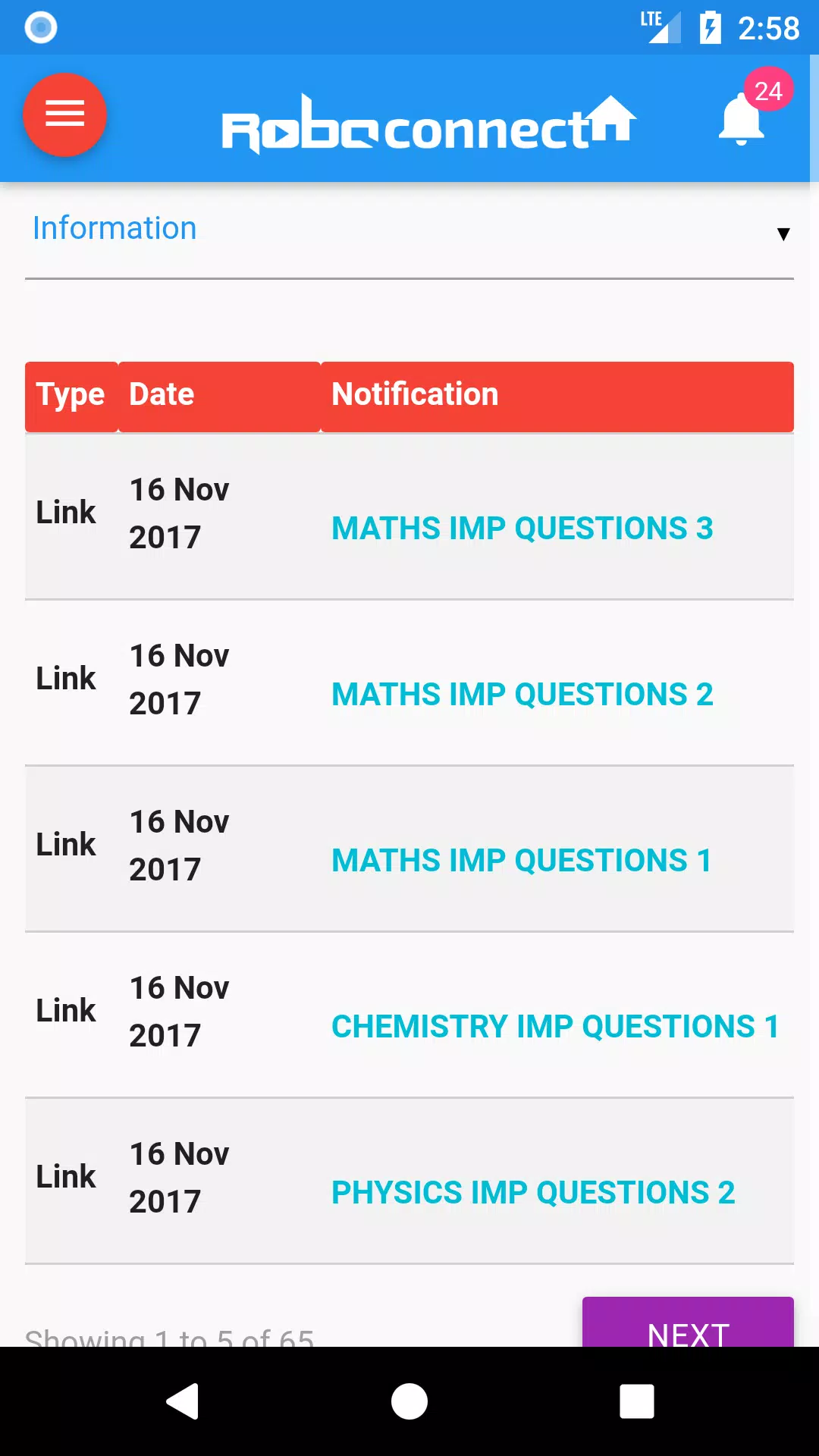Sort by the Date column header
The height and width of the screenshot is (1456, 819).
(x=219, y=397)
